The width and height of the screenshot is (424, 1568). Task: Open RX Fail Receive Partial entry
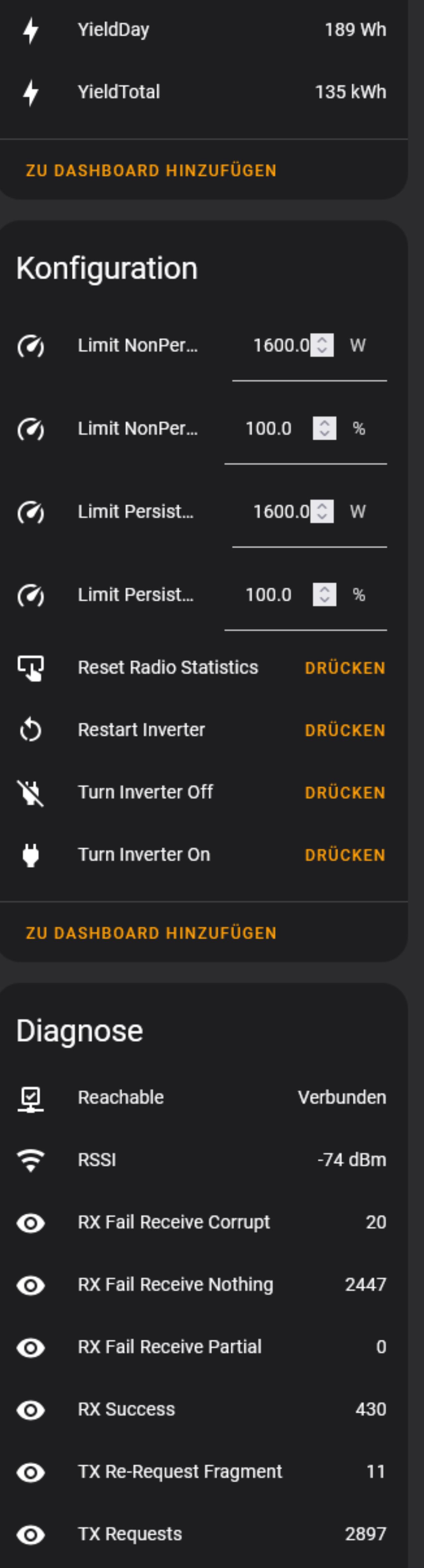[x=169, y=1347]
